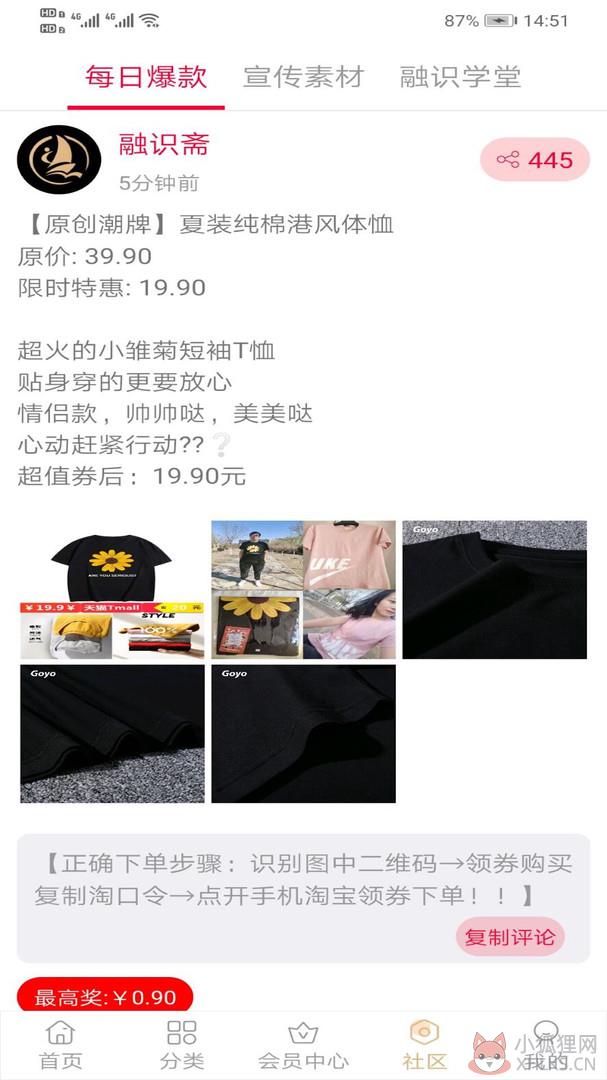
Task: Open the 融识斋 profile avatar
Action: [59, 160]
